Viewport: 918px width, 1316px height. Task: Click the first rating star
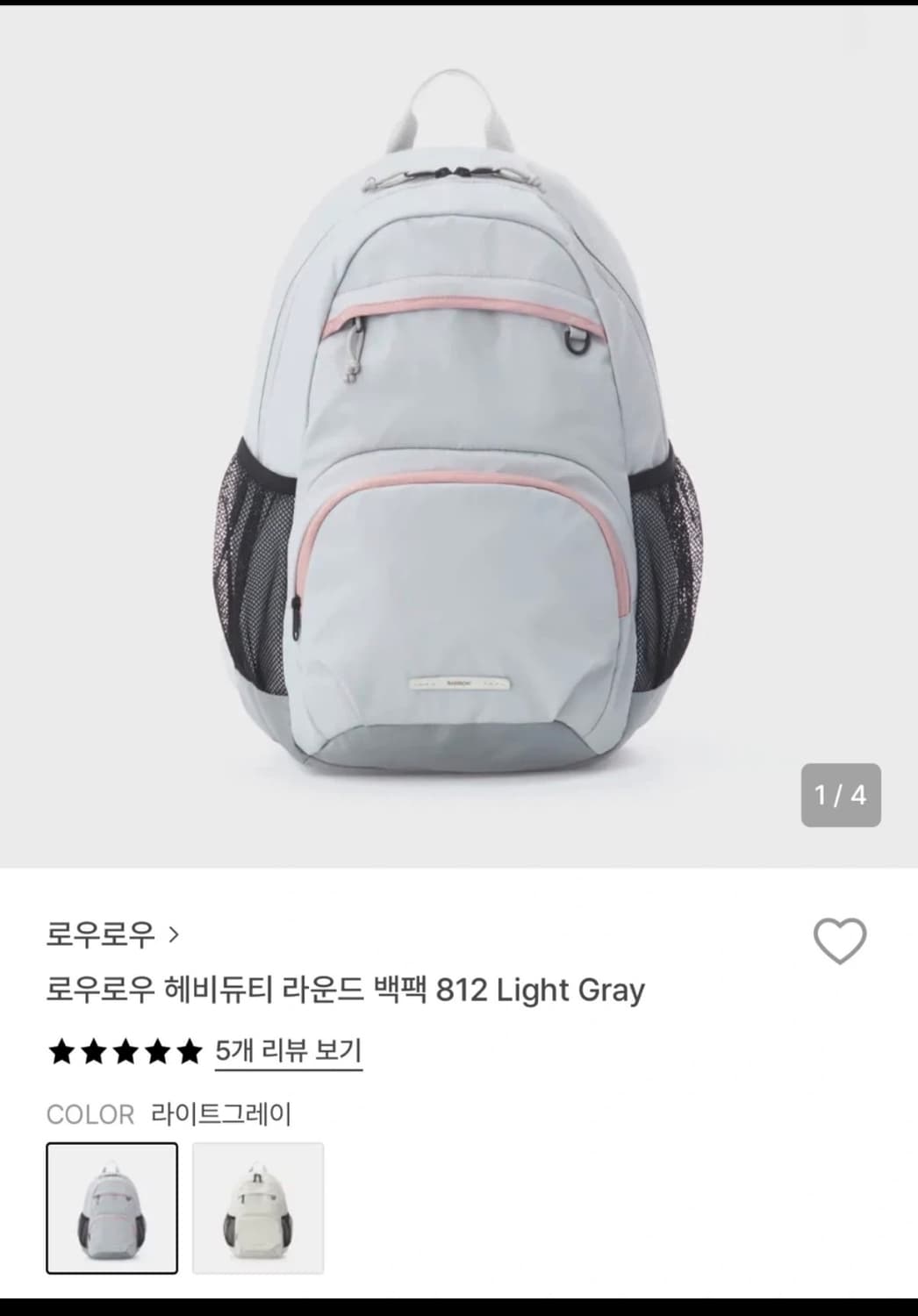click(x=61, y=1049)
